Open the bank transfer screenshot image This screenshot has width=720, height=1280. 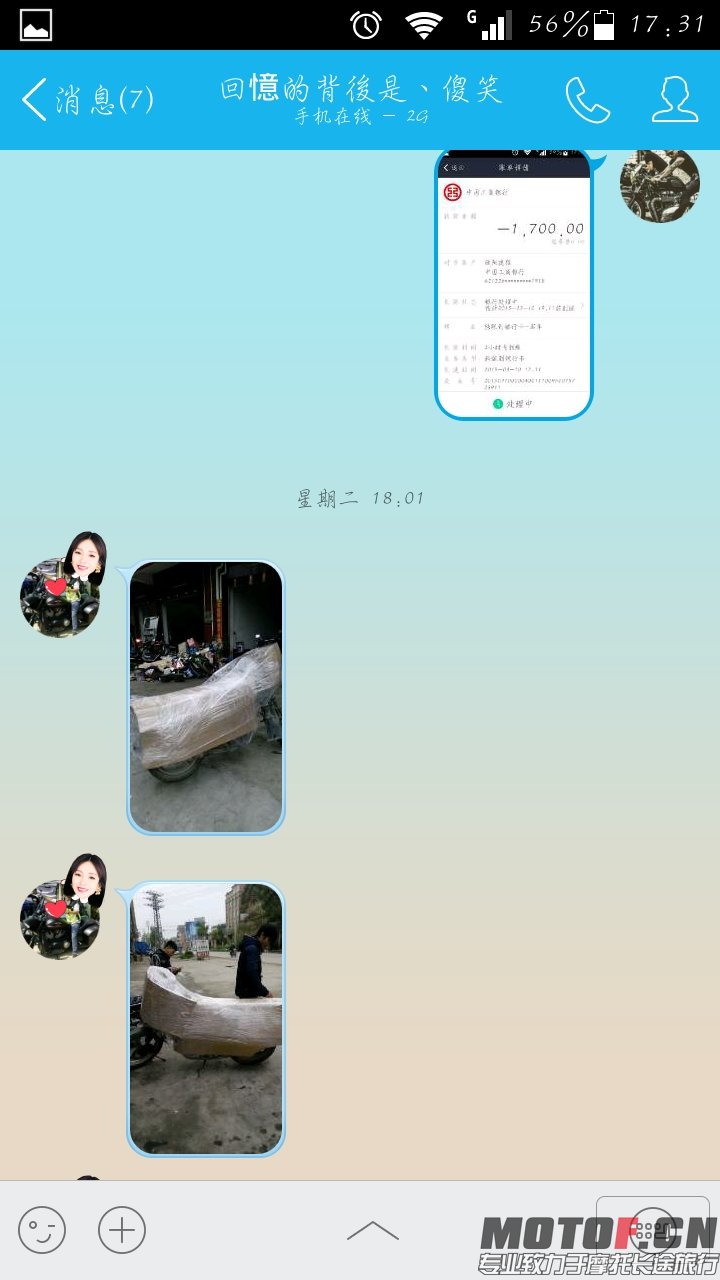514,283
